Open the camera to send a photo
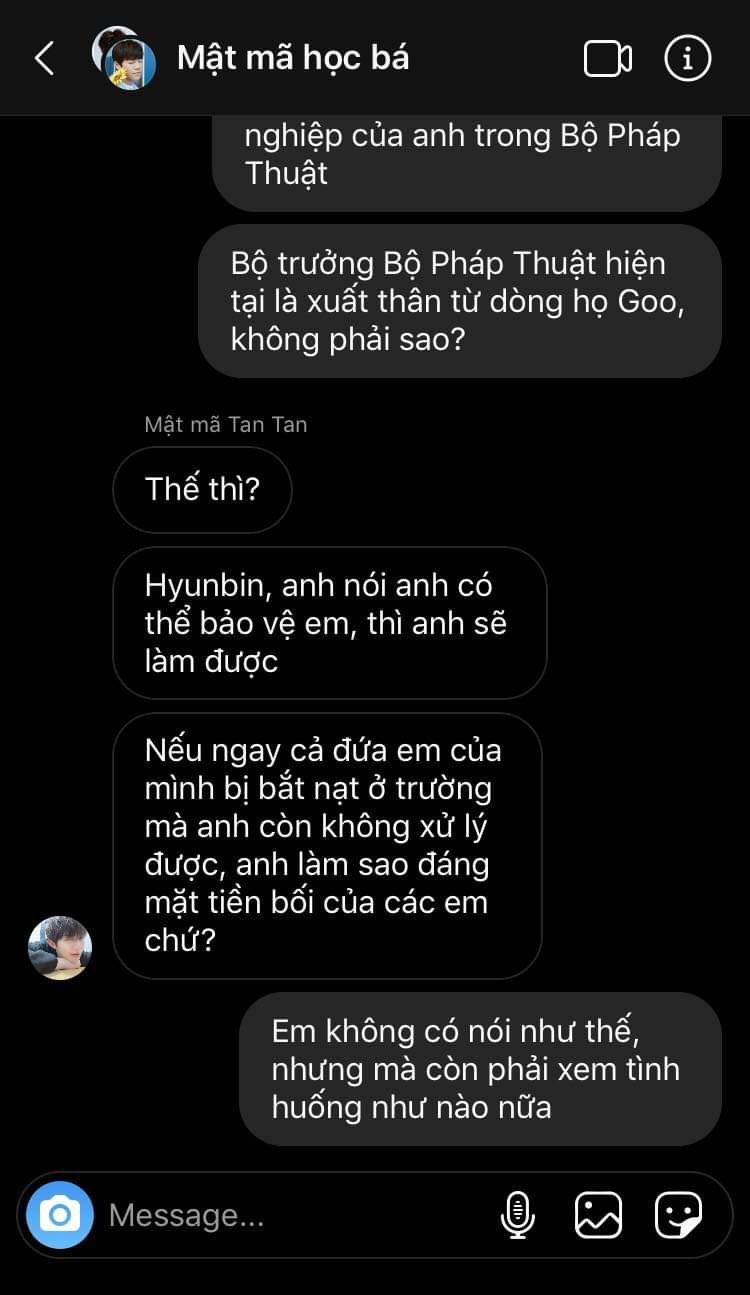The width and height of the screenshot is (750, 1295). point(60,1215)
